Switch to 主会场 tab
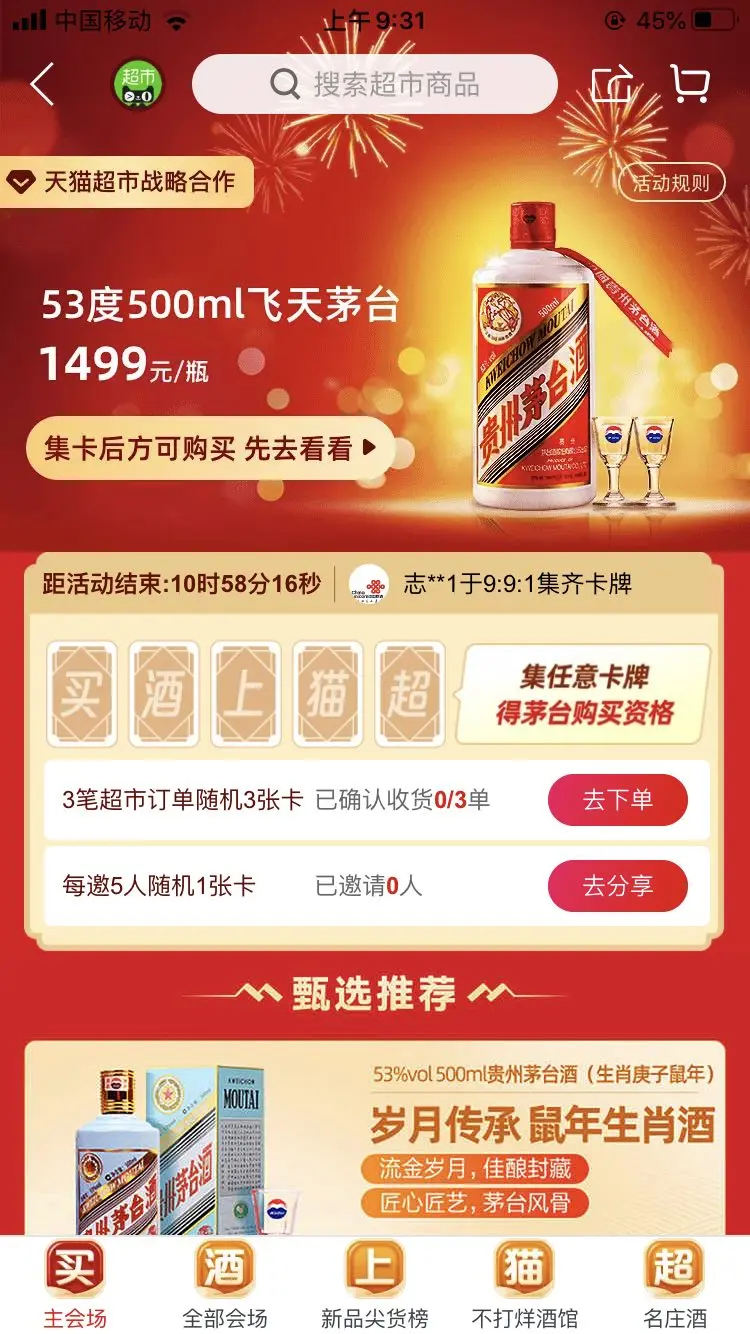Viewport: 750px width, 1334px height. [75, 1285]
